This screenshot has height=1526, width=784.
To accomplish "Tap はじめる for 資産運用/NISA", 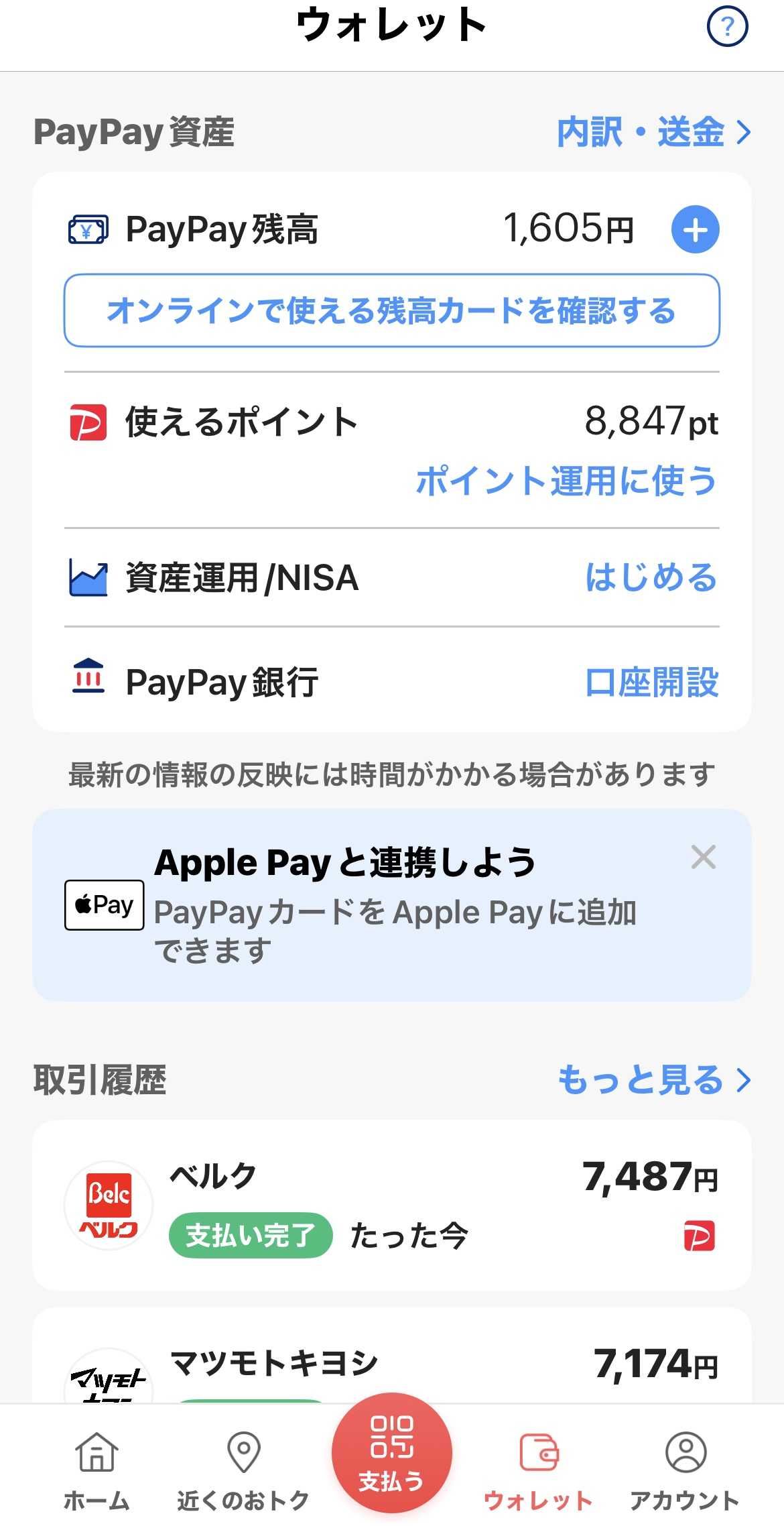I will [651, 577].
